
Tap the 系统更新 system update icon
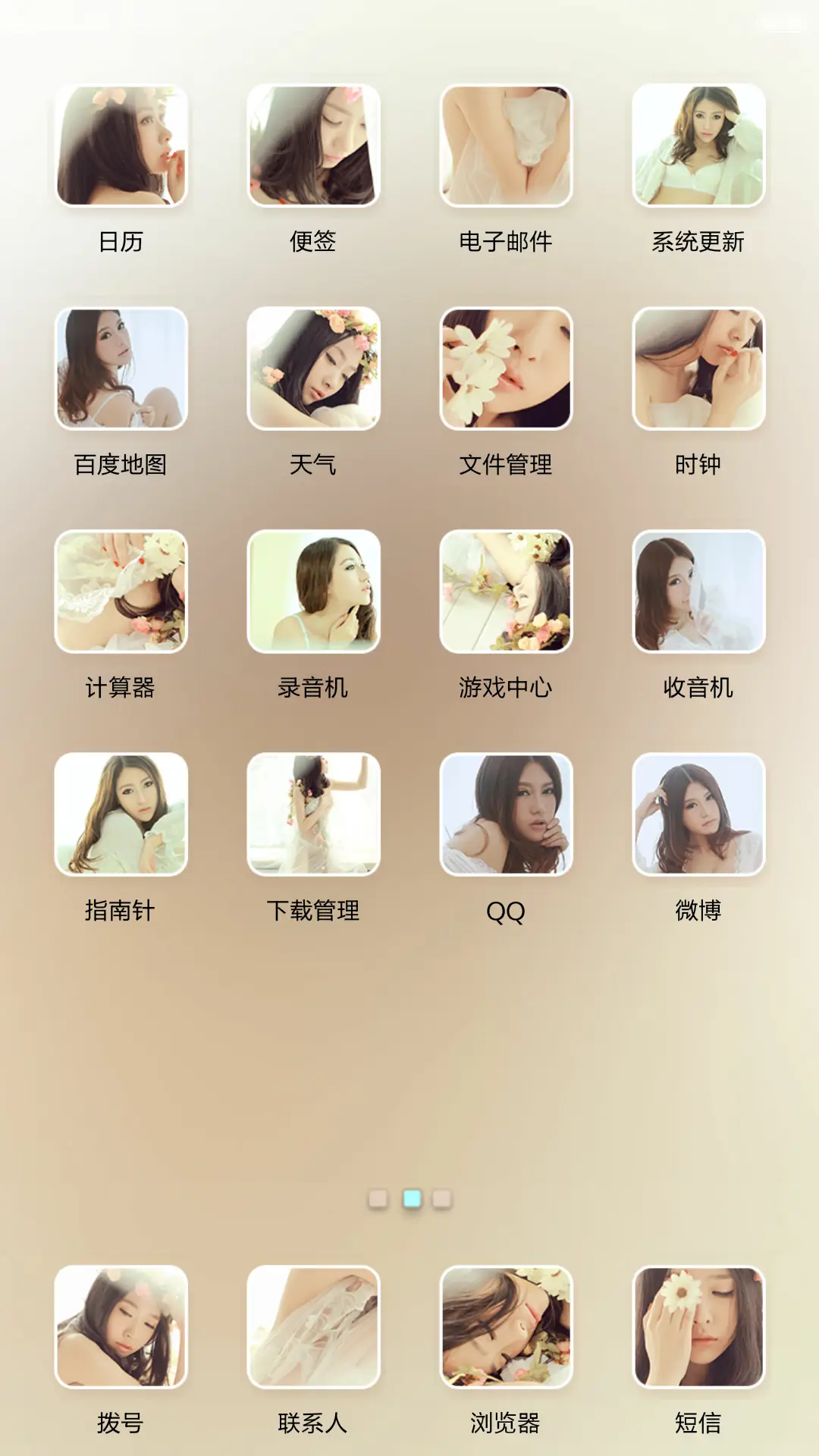698,146
